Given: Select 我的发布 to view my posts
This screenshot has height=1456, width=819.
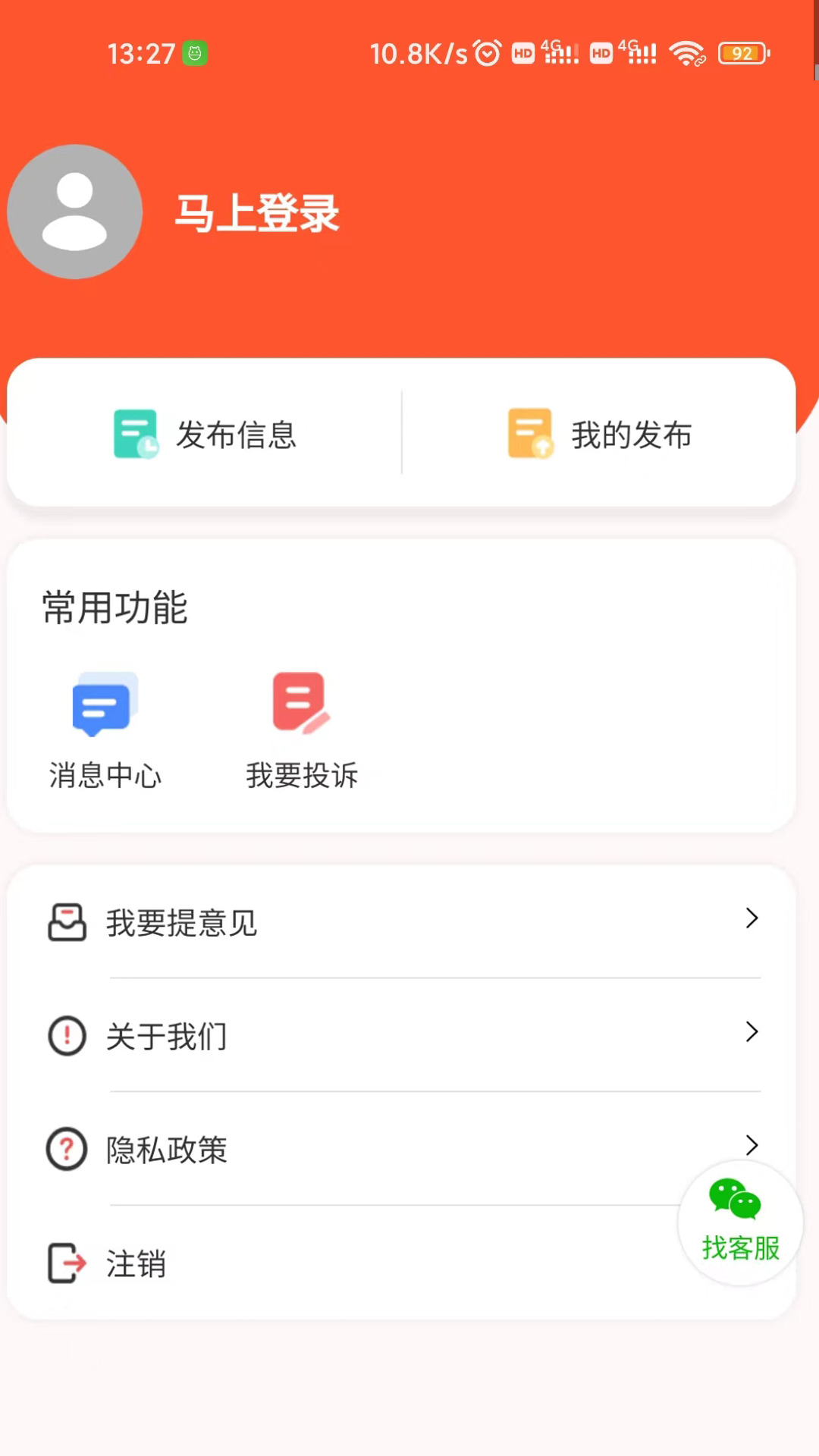Looking at the screenshot, I should point(599,434).
